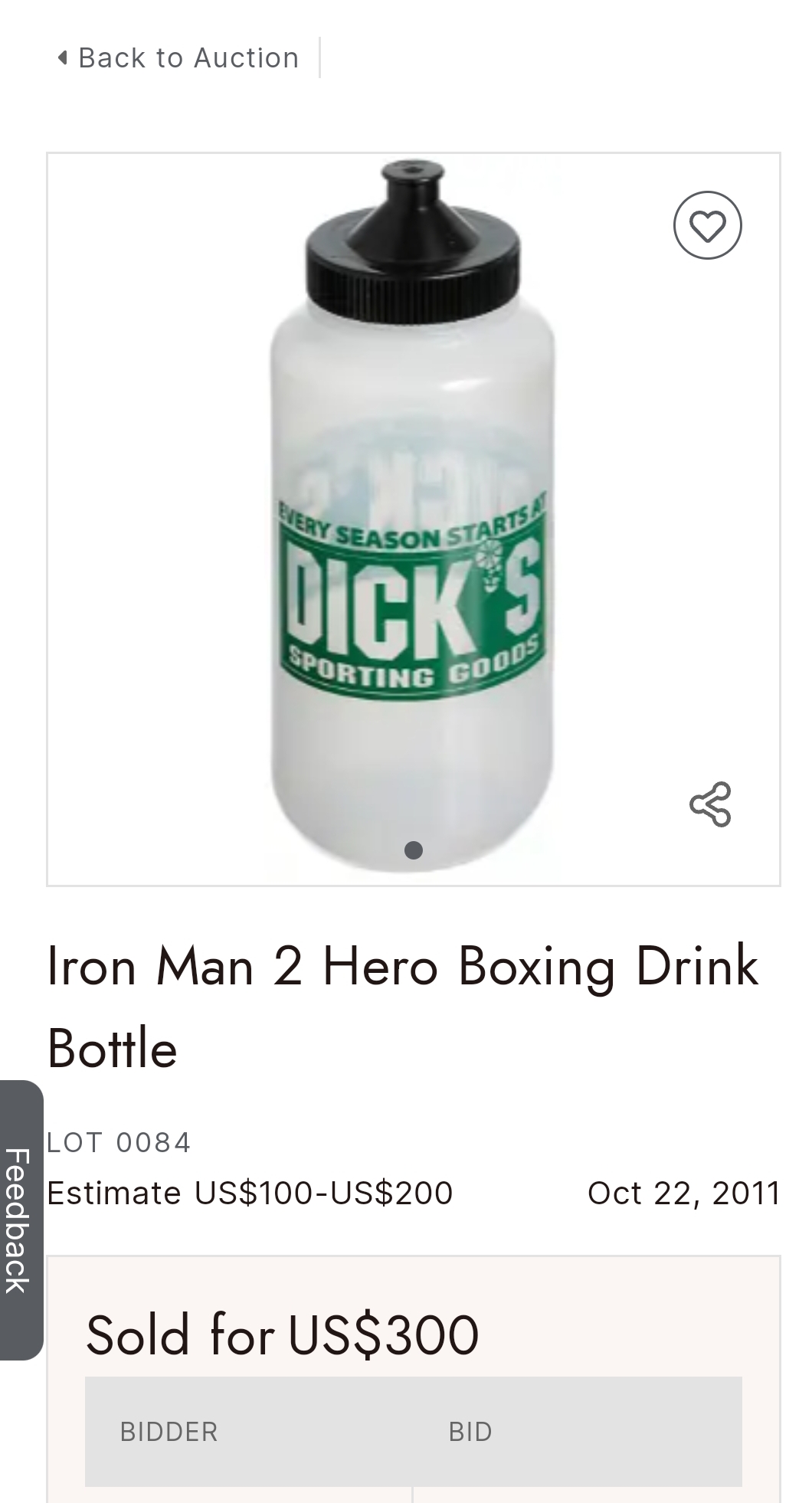The image size is (812, 1503).
Task: Open the Feedback side tab
Action: pos(21,1220)
